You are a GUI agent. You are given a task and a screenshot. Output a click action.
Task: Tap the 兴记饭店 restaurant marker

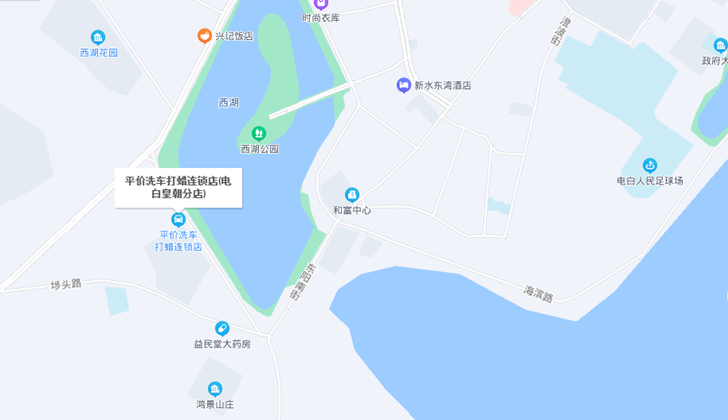pyautogui.click(x=204, y=36)
